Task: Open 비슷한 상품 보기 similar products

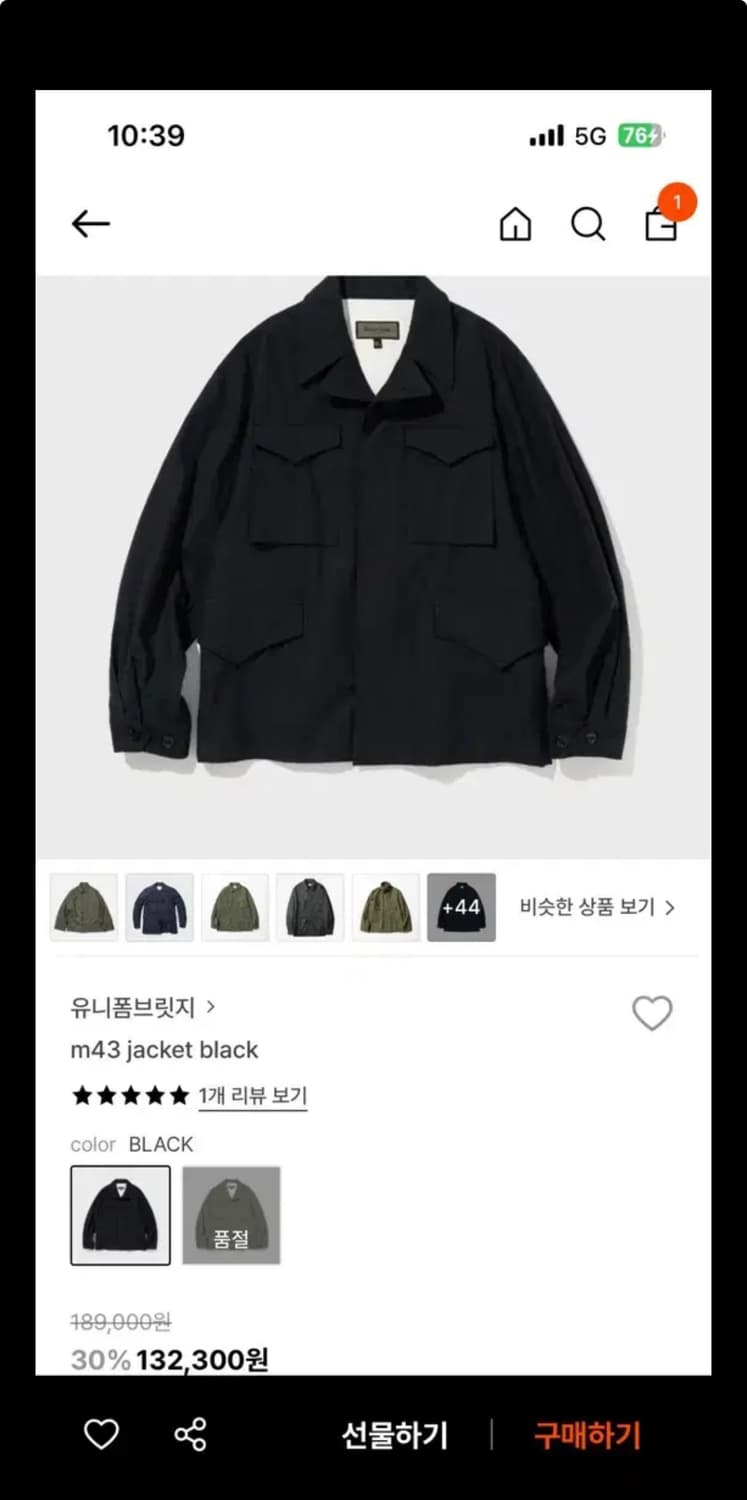Action: [597, 907]
